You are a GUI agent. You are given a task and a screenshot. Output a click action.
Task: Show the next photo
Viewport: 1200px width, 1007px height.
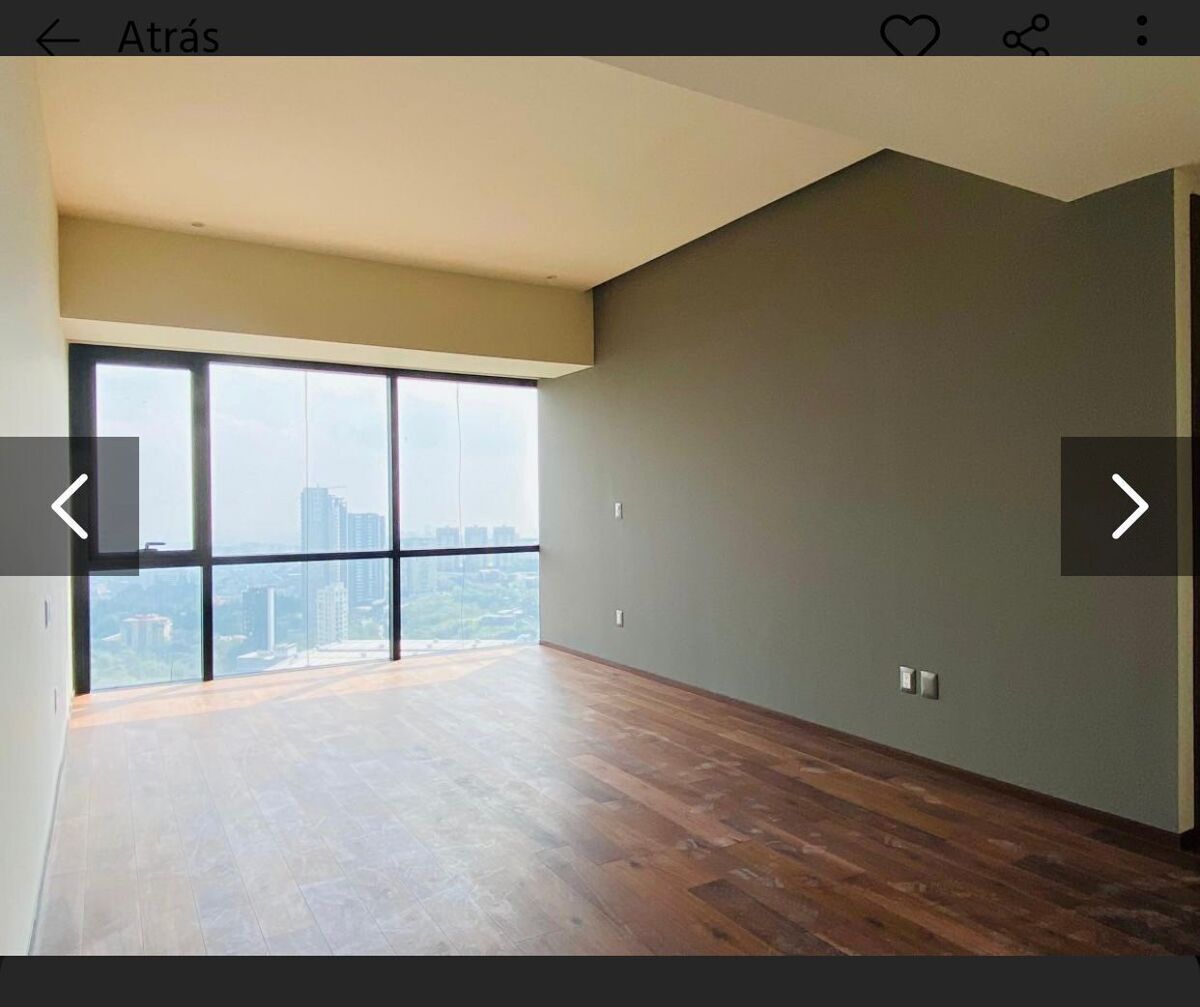(1129, 506)
